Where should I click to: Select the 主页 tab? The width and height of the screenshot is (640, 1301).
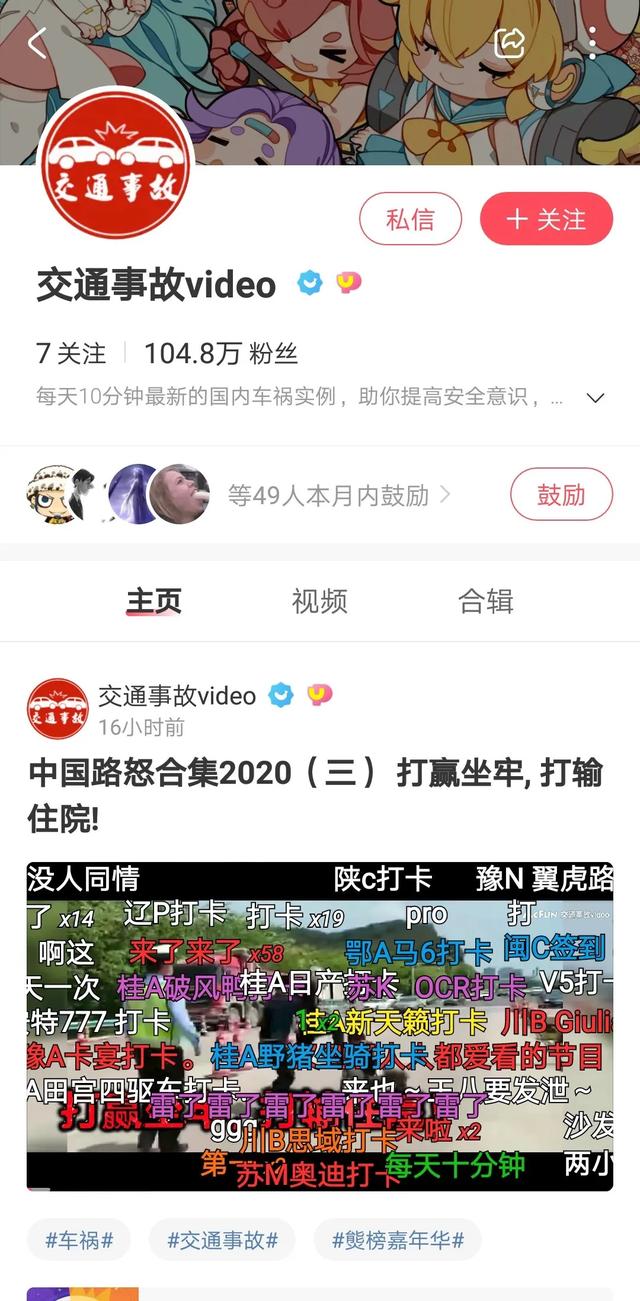(154, 601)
